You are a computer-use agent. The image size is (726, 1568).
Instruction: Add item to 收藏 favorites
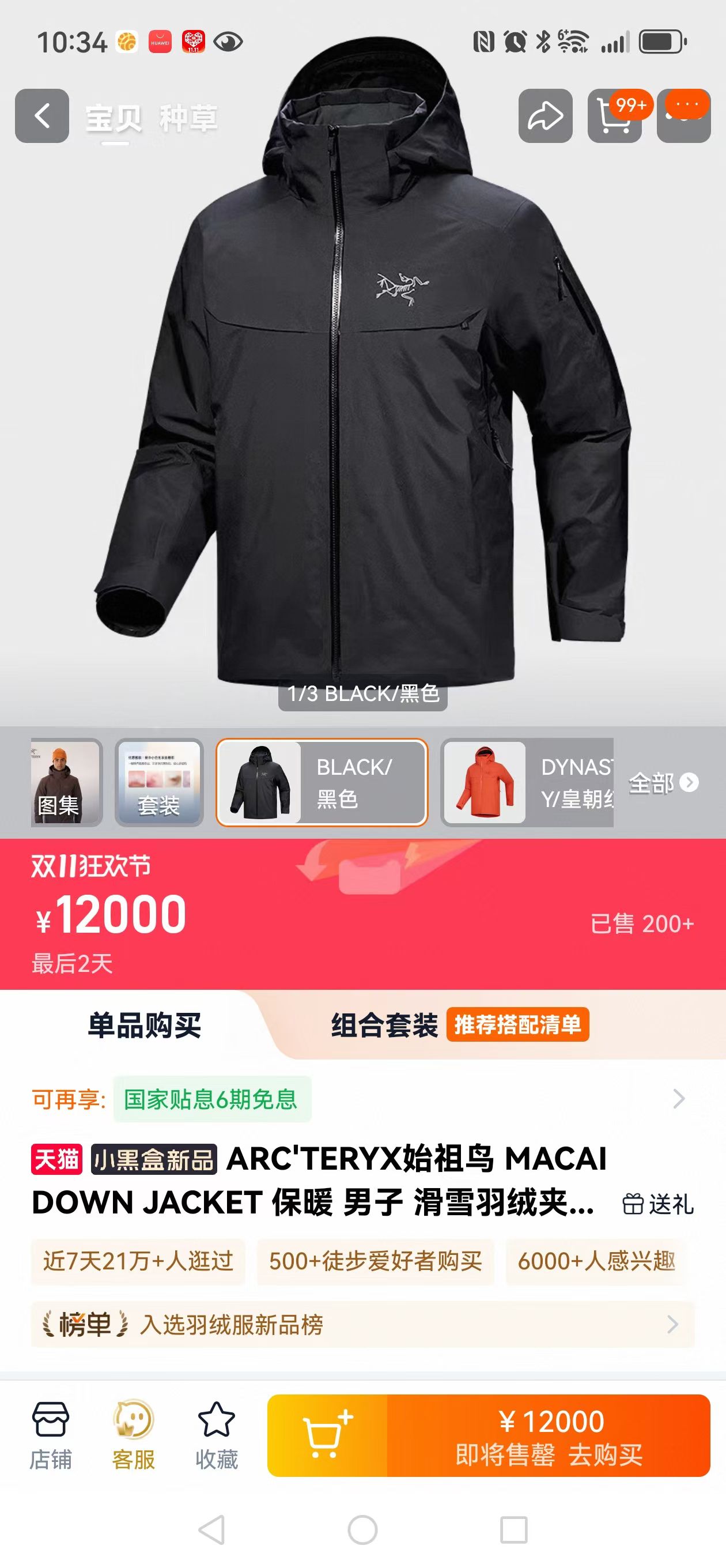(216, 1435)
